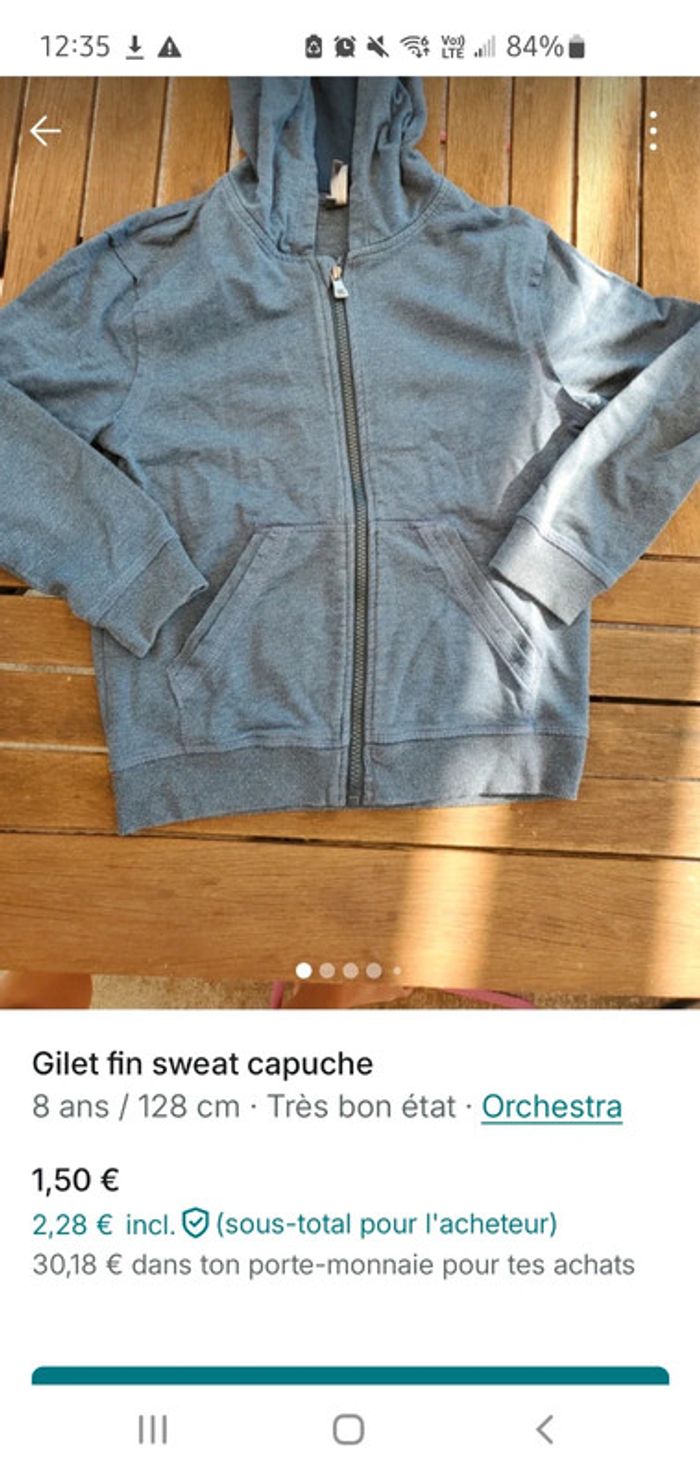The height and width of the screenshot is (1478, 700).
Task: Tap the system home button
Action: click(348, 1429)
